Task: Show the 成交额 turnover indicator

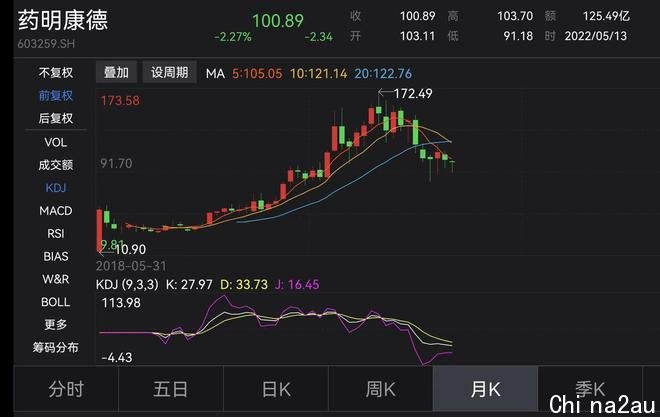Action: 56,165
